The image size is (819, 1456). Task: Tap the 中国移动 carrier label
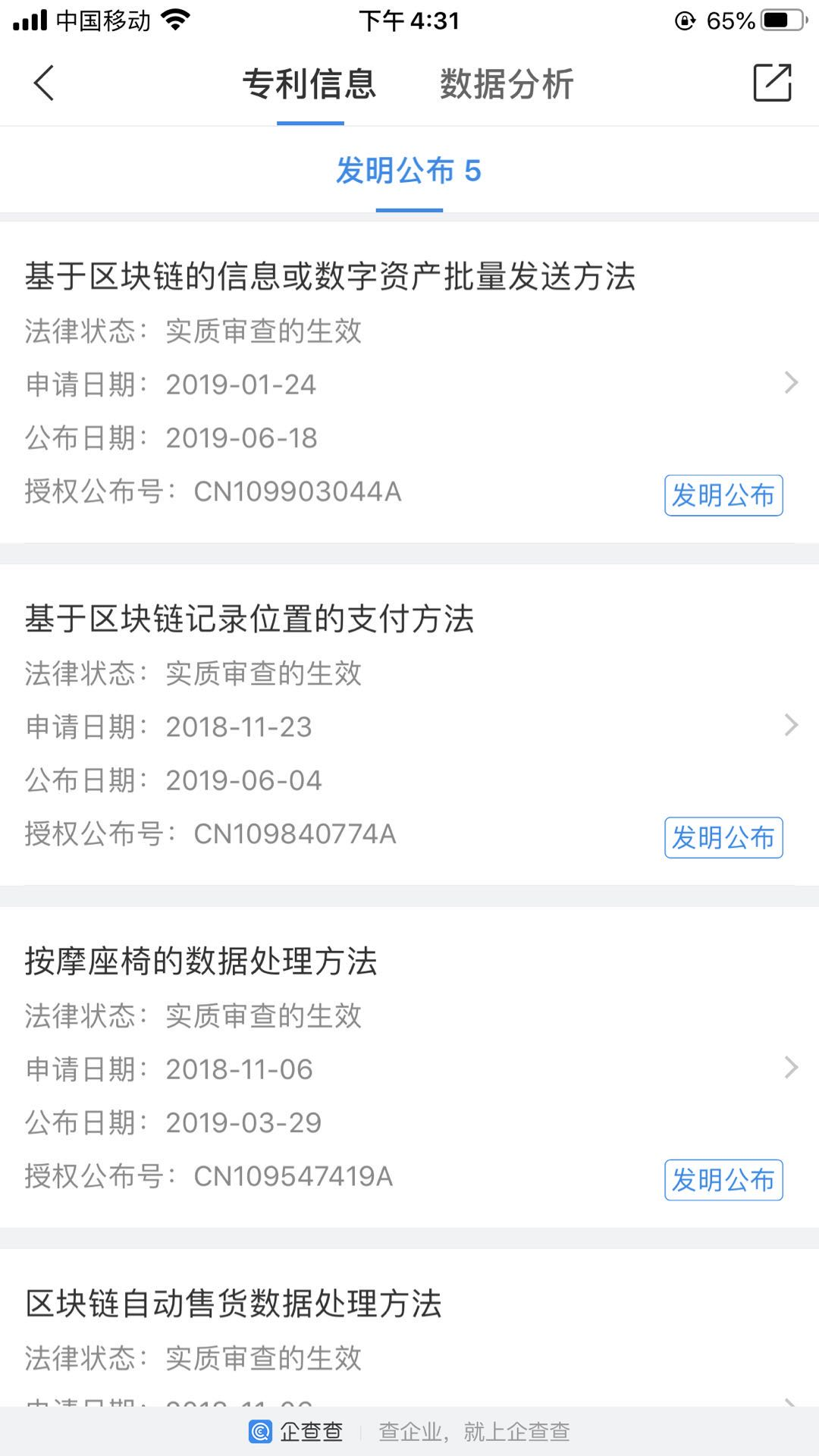(101, 20)
